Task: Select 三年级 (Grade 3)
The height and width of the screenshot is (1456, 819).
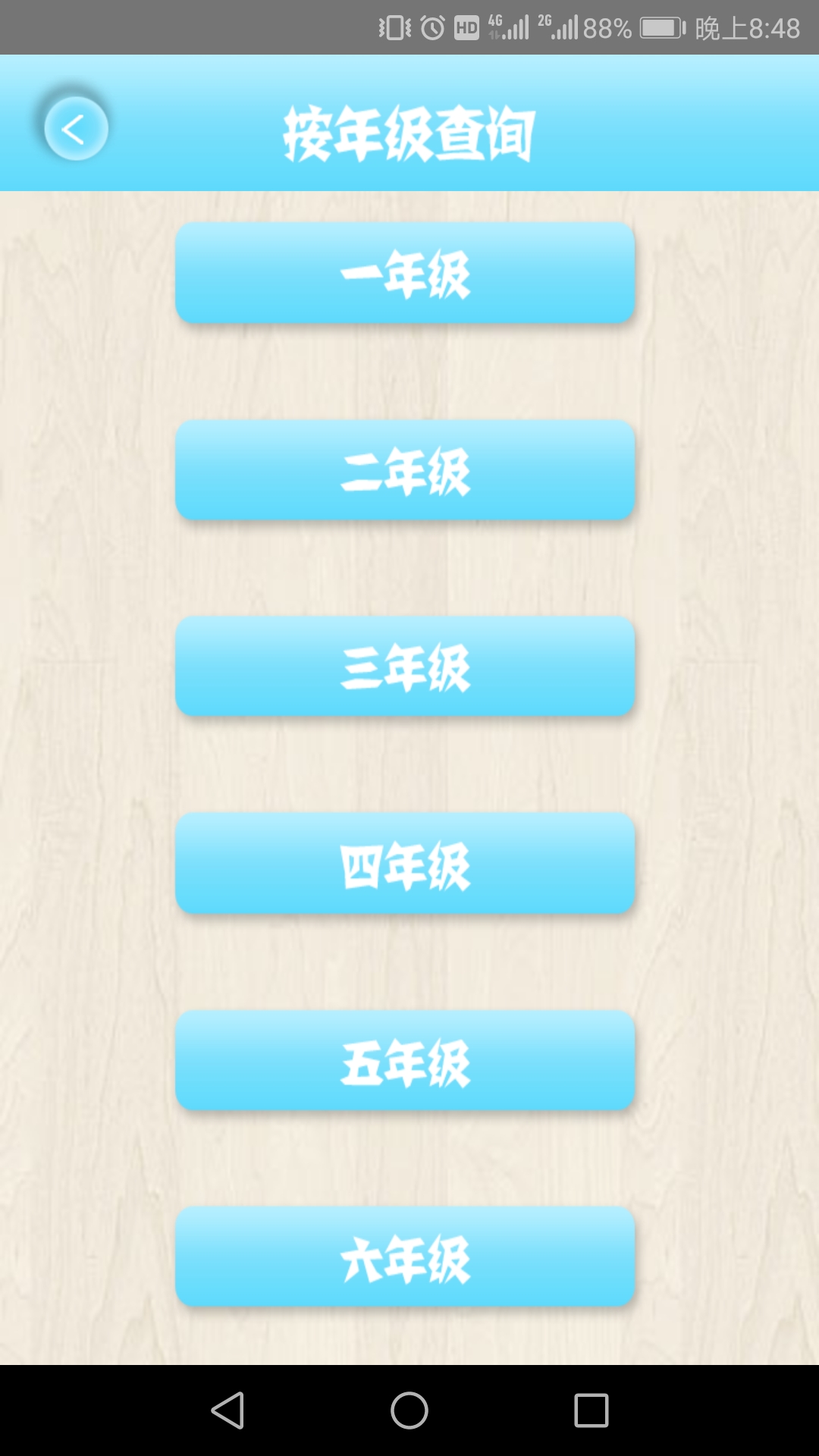Action: tap(406, 667)
